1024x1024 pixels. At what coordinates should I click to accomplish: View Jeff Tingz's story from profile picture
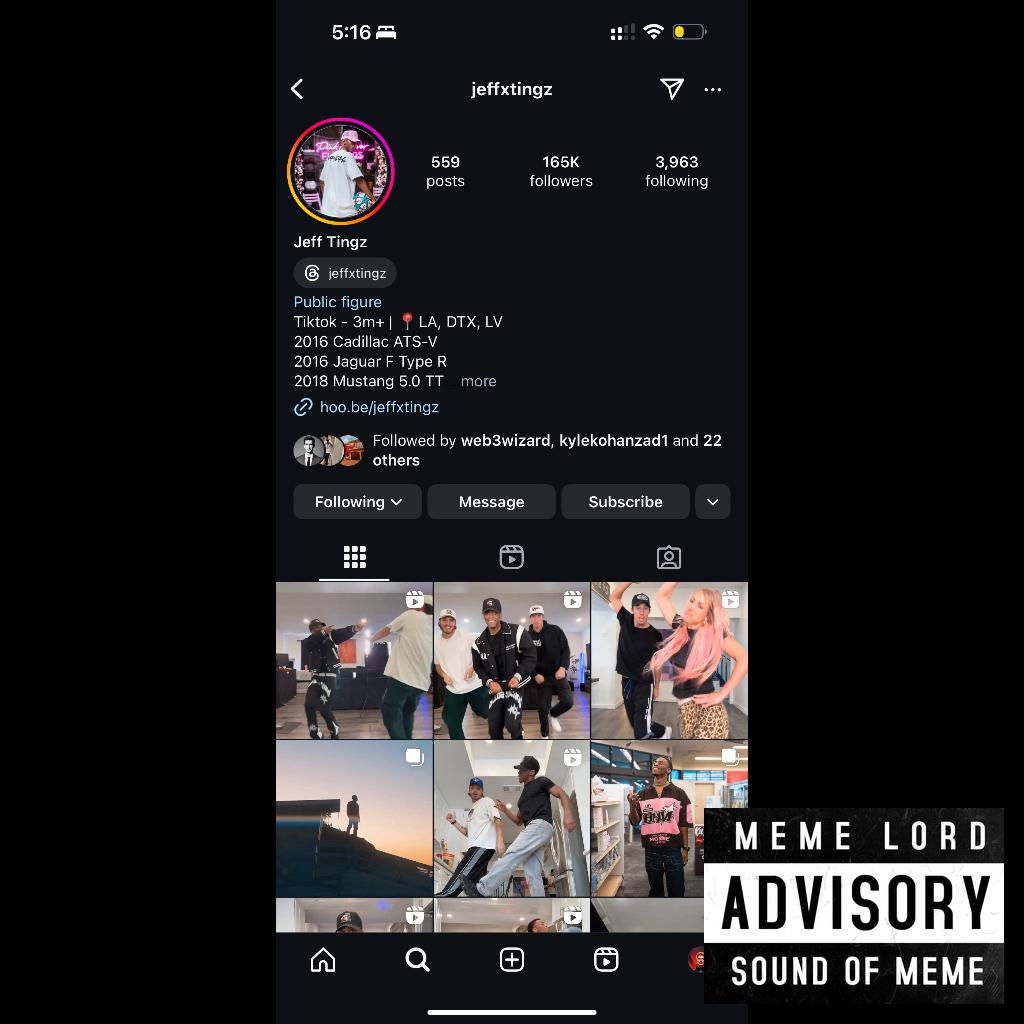(341, 172)
